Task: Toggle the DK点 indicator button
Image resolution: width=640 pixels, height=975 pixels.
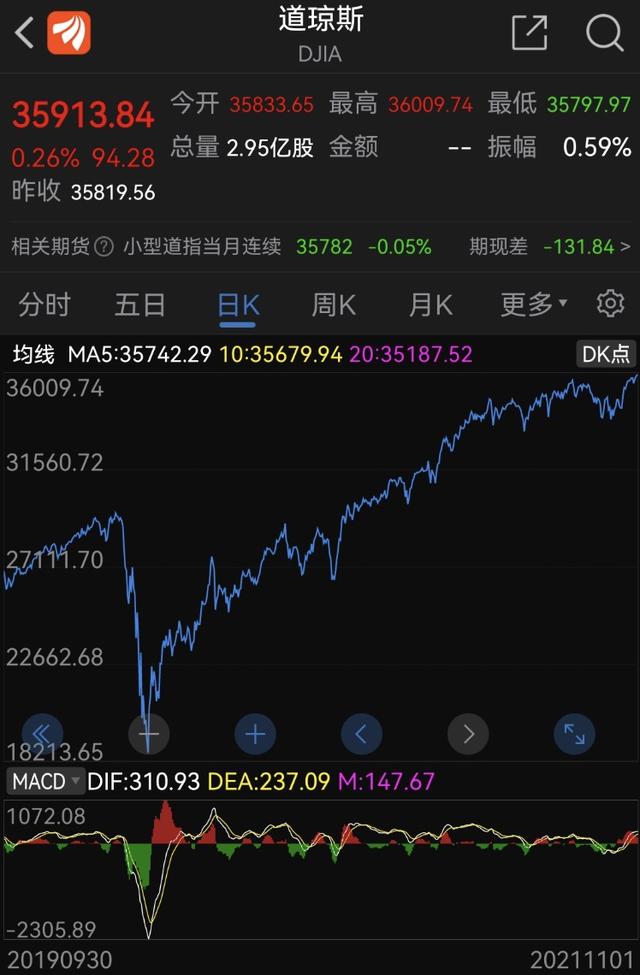Action: (606, 354)
